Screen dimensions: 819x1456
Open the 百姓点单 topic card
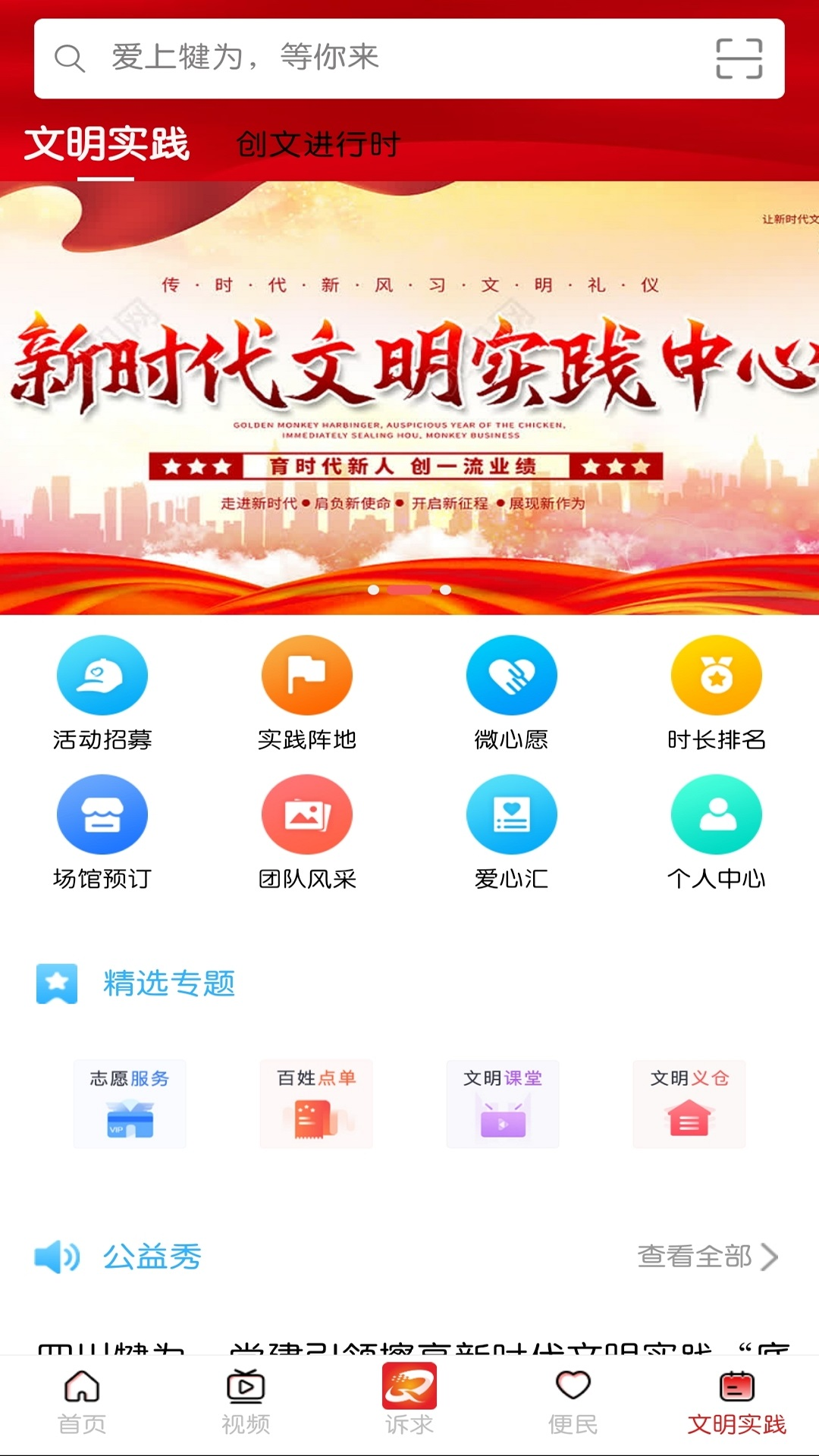point(316,1103)
